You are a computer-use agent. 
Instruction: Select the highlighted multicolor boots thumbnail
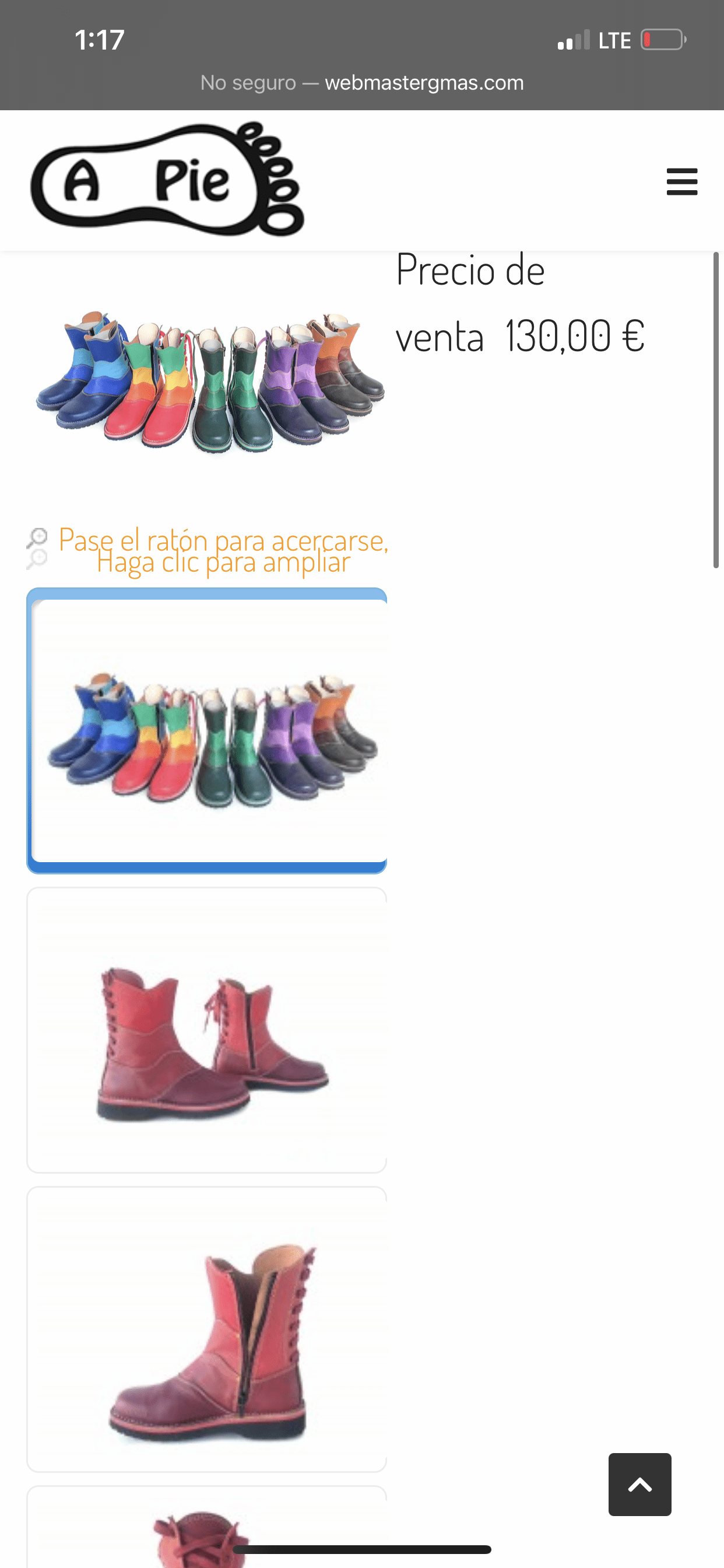pyautogui.click(x=207, y=730)
